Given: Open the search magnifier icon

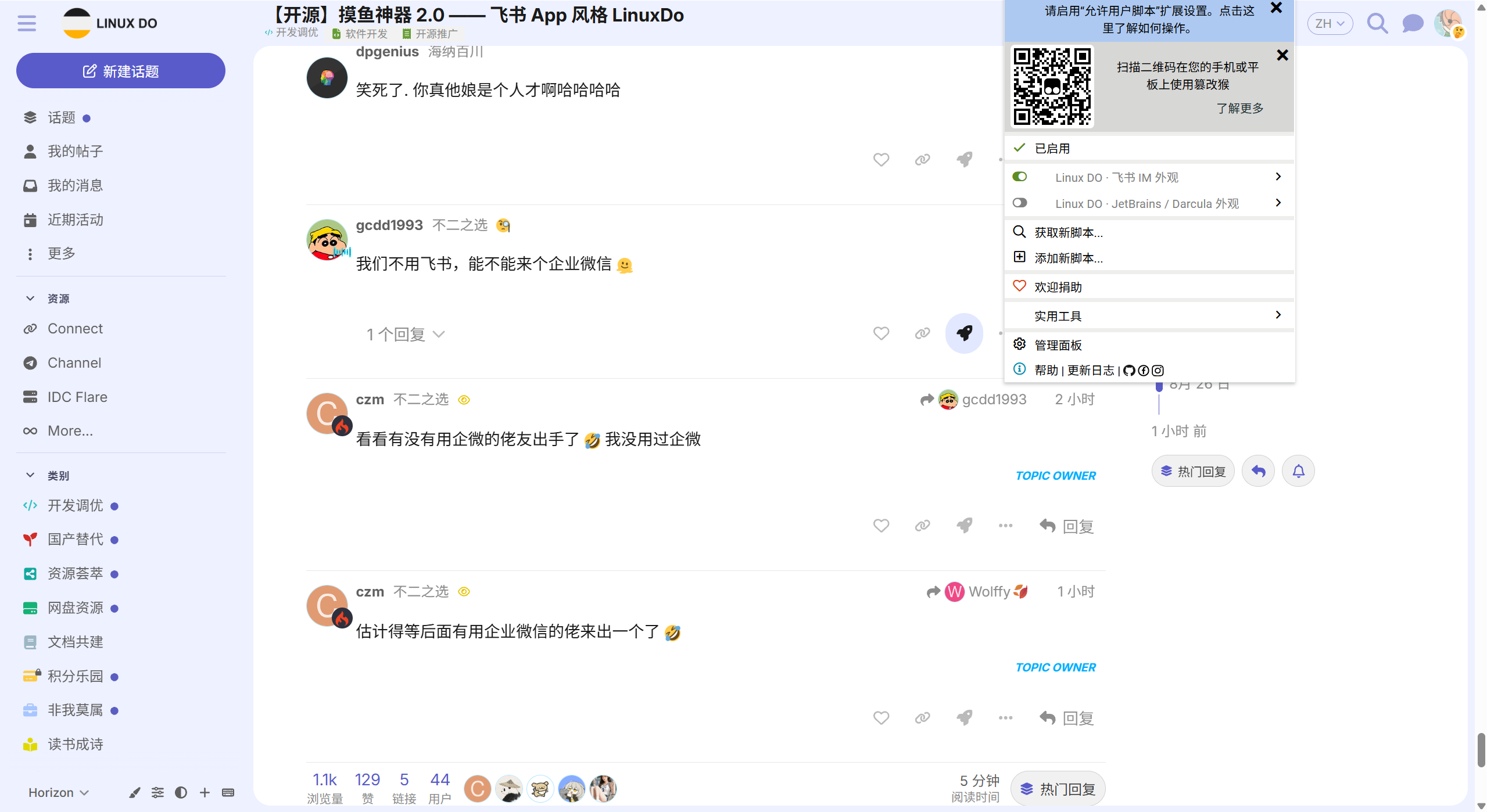Looking at the screenshot, I should tap(1377, 24).
